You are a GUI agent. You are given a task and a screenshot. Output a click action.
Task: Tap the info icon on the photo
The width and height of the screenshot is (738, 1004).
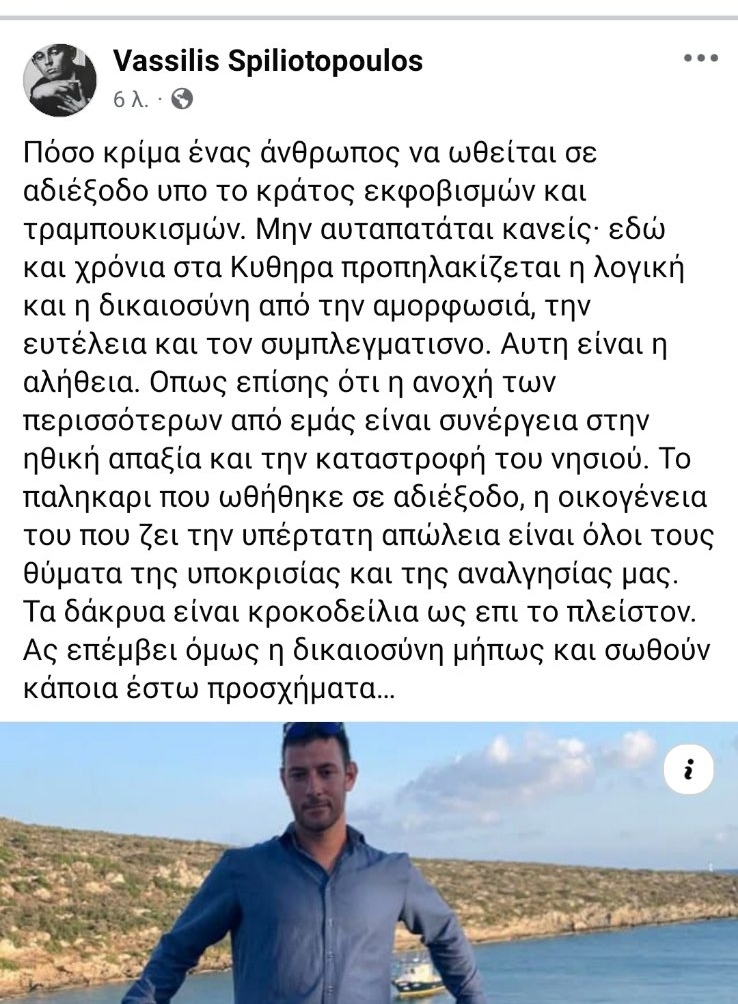(x=688, y=769)
